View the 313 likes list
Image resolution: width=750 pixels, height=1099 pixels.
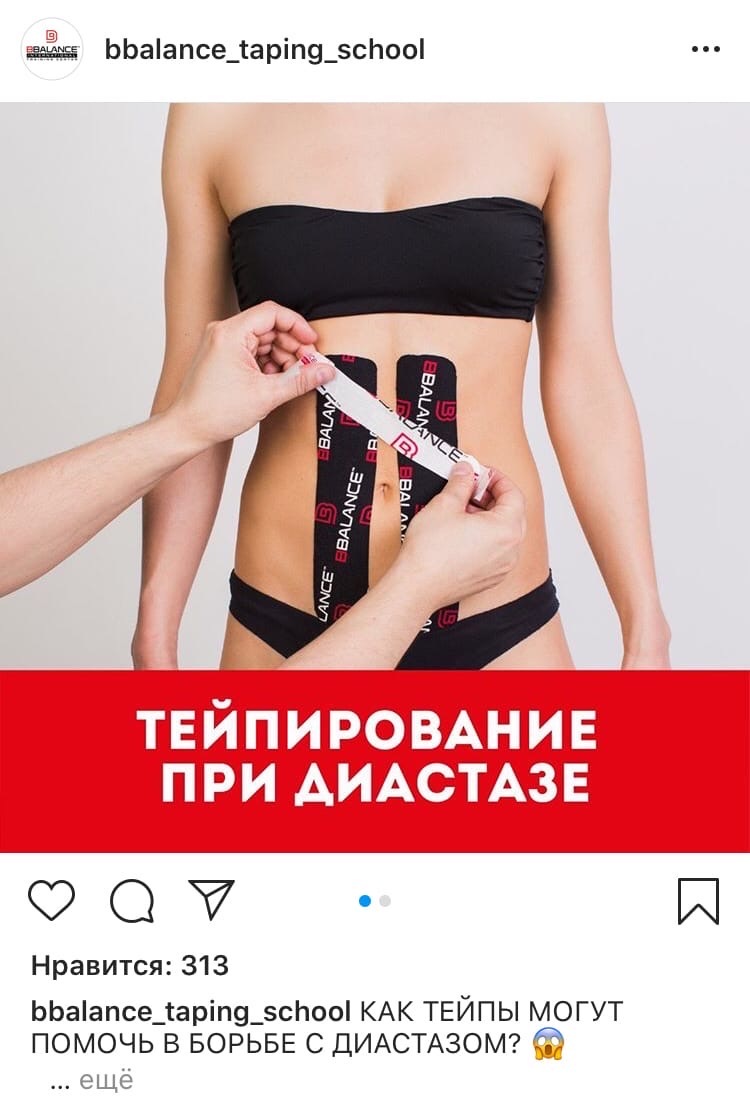(x=130, y=966)
